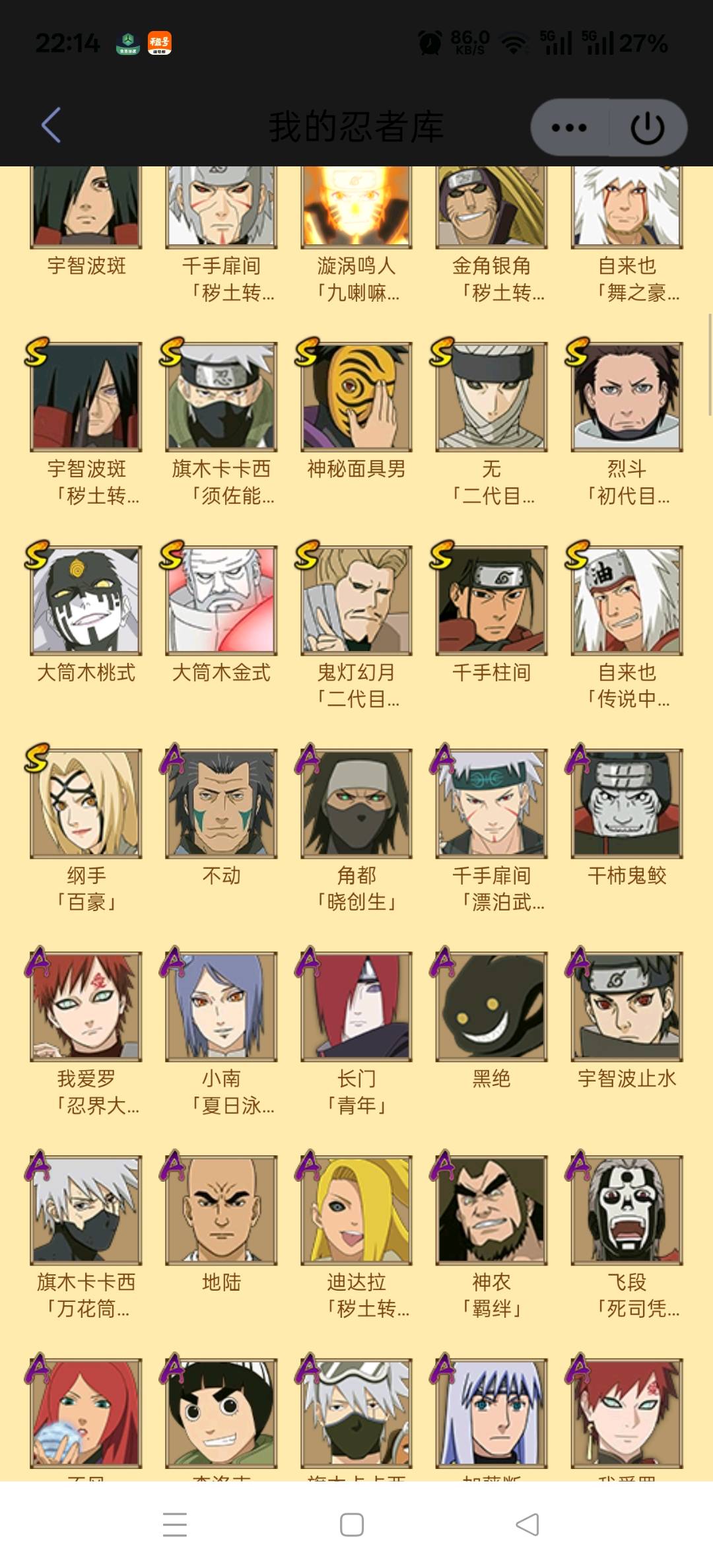Viewport: 713px width, 1568px height.
Task: Go to the system home screen
Action: point(352,1524)
